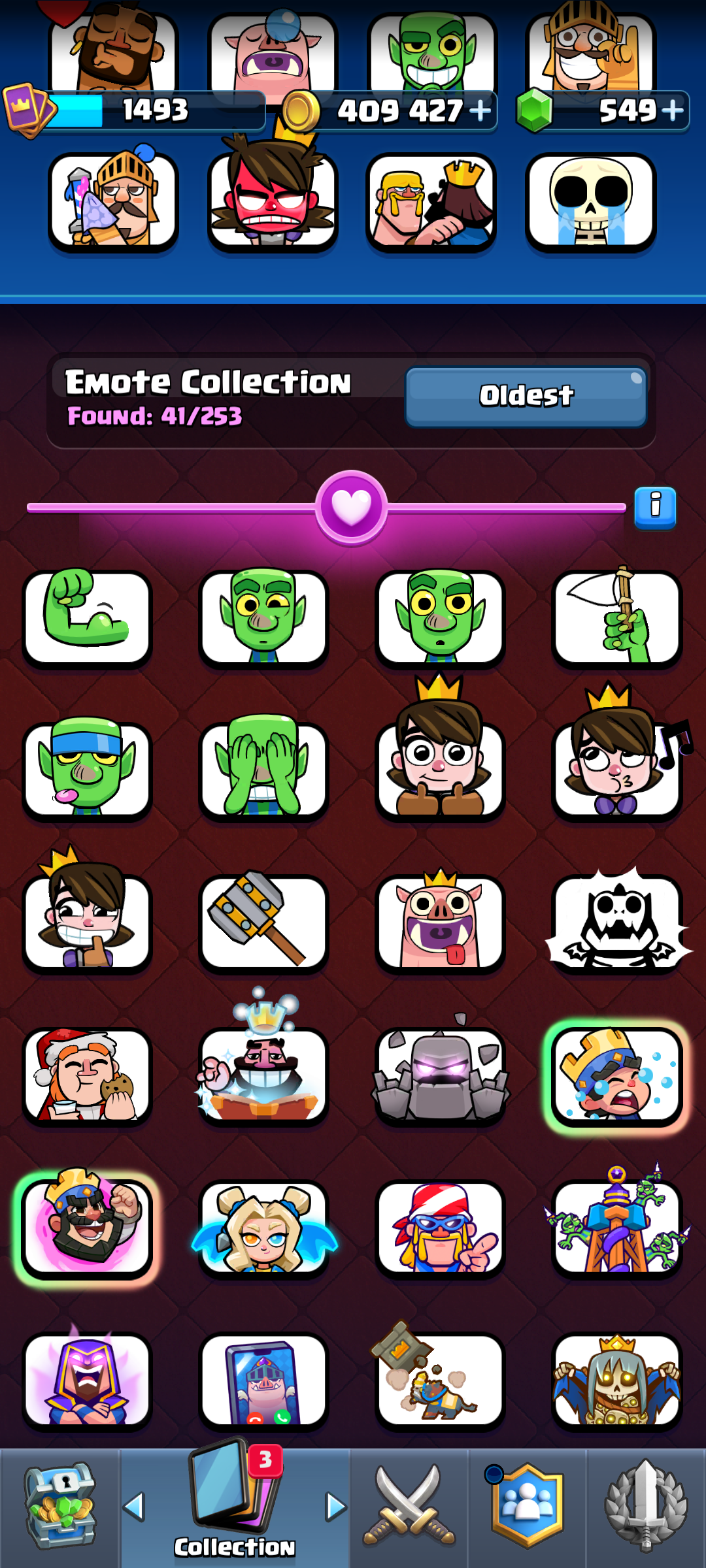Tap the right arrow beside Collection

tap(336, 1507)
